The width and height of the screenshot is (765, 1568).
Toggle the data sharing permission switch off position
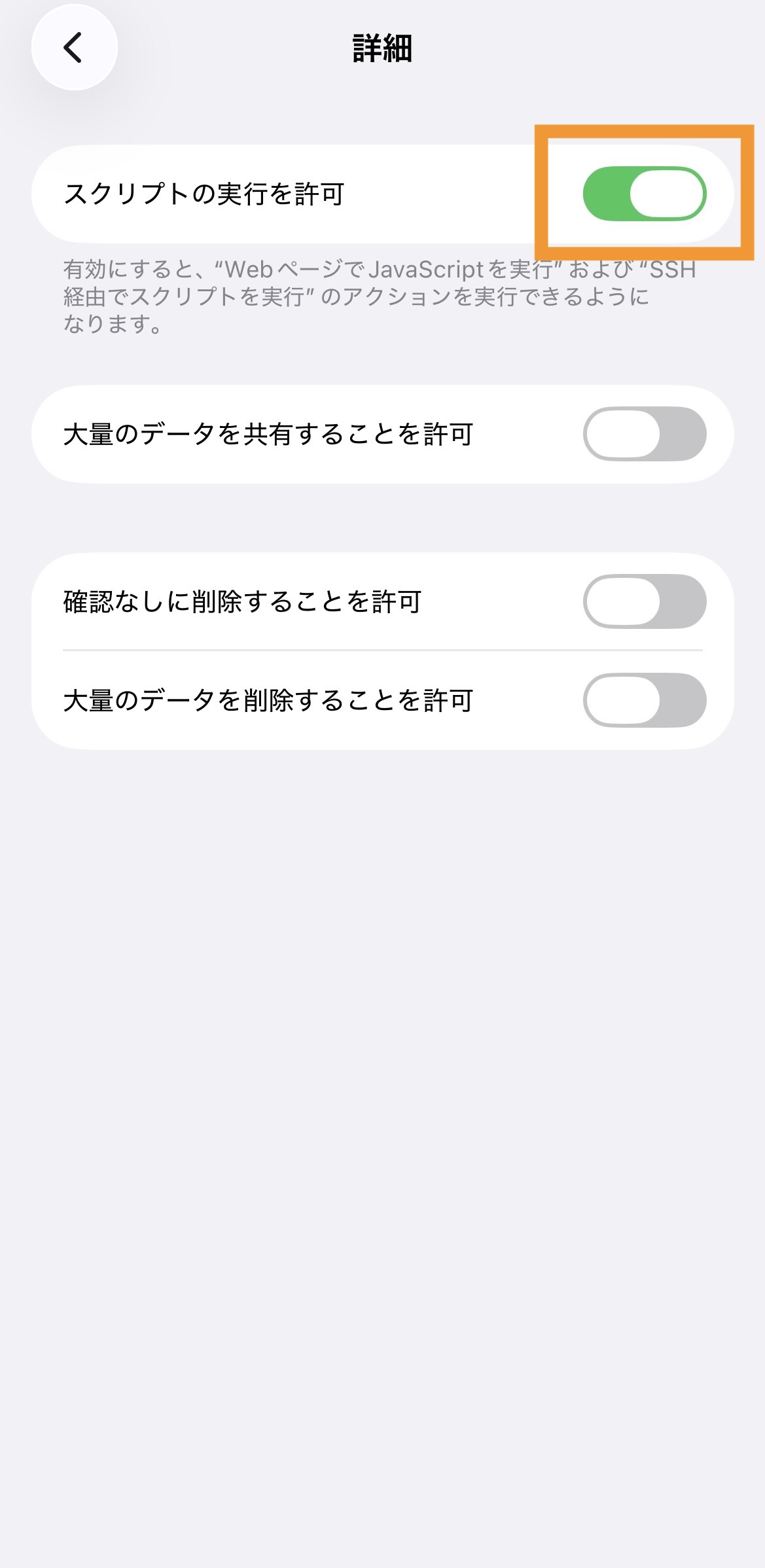(x=645, y=434)
